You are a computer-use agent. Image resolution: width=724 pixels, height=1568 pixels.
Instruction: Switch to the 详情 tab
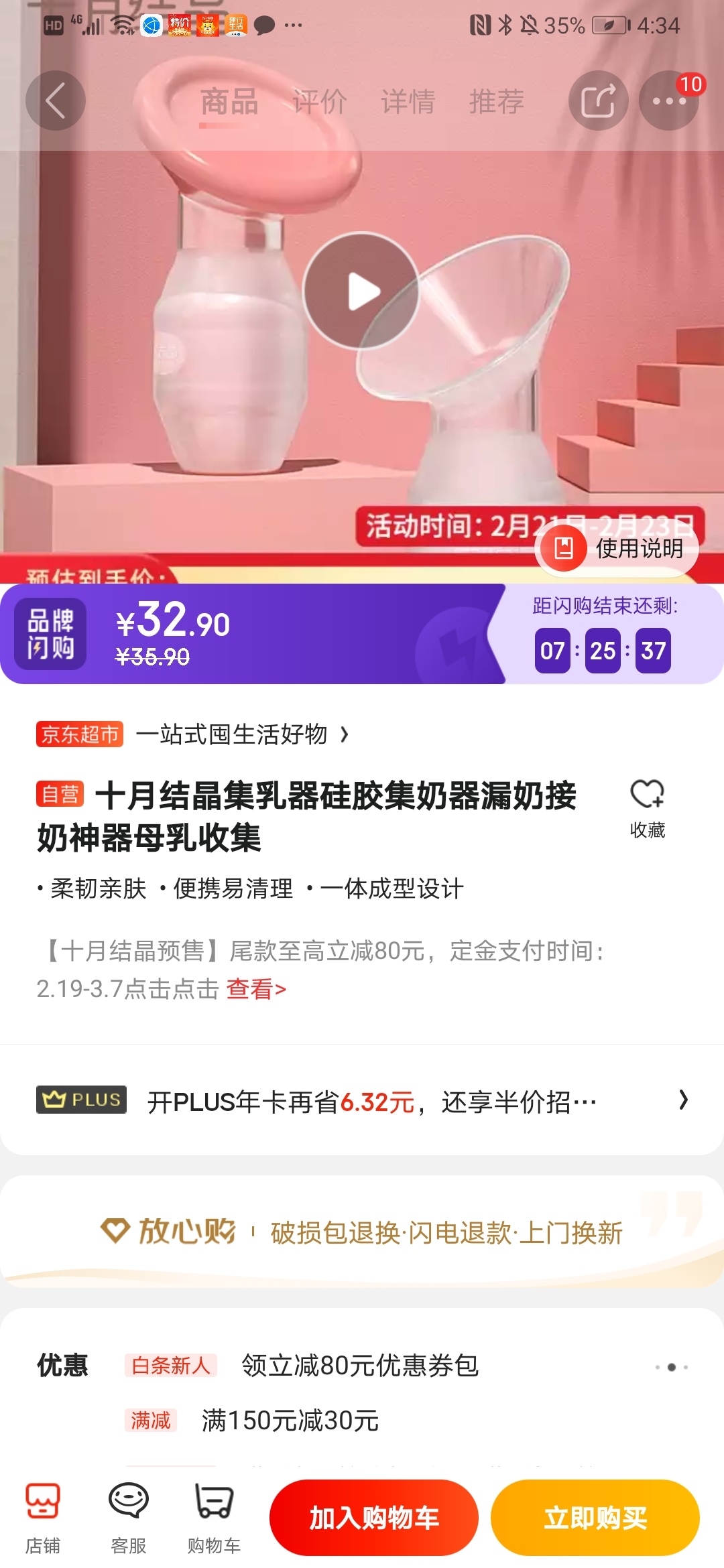408,102
